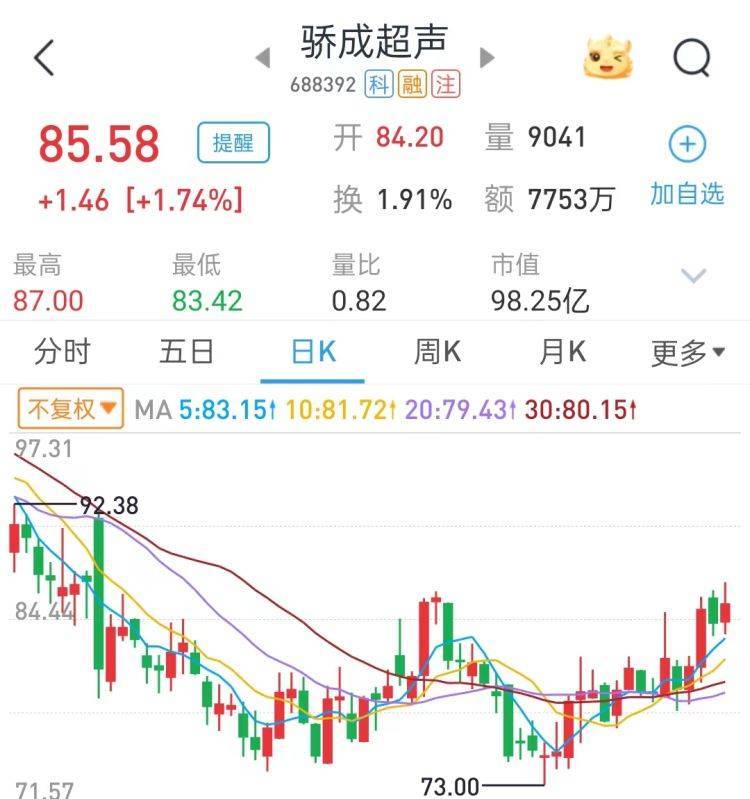This screenshot has height=799, width=750.
Task: Switch to the 月K chart tab
Action: coord(562,352)
